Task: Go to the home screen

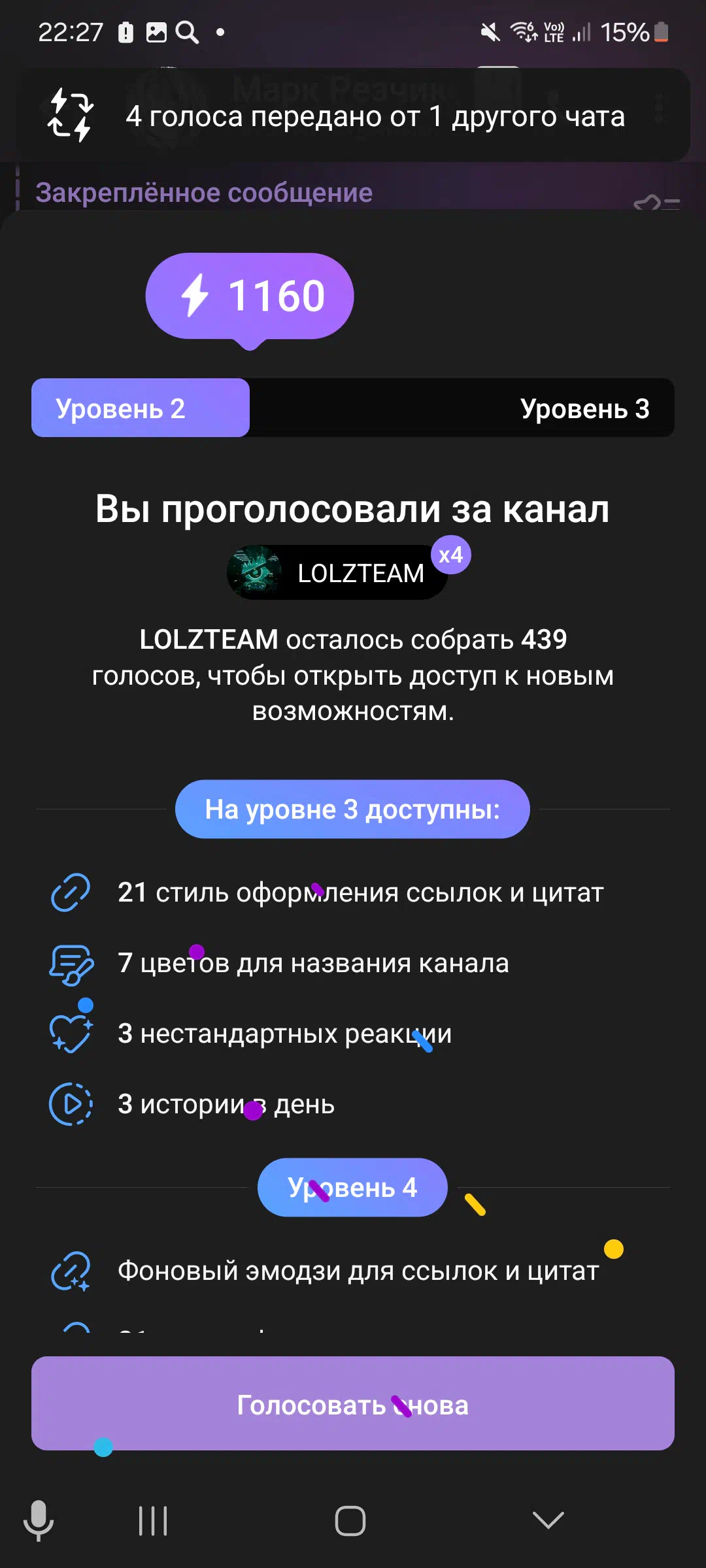Action: (x=350, y=1521)
